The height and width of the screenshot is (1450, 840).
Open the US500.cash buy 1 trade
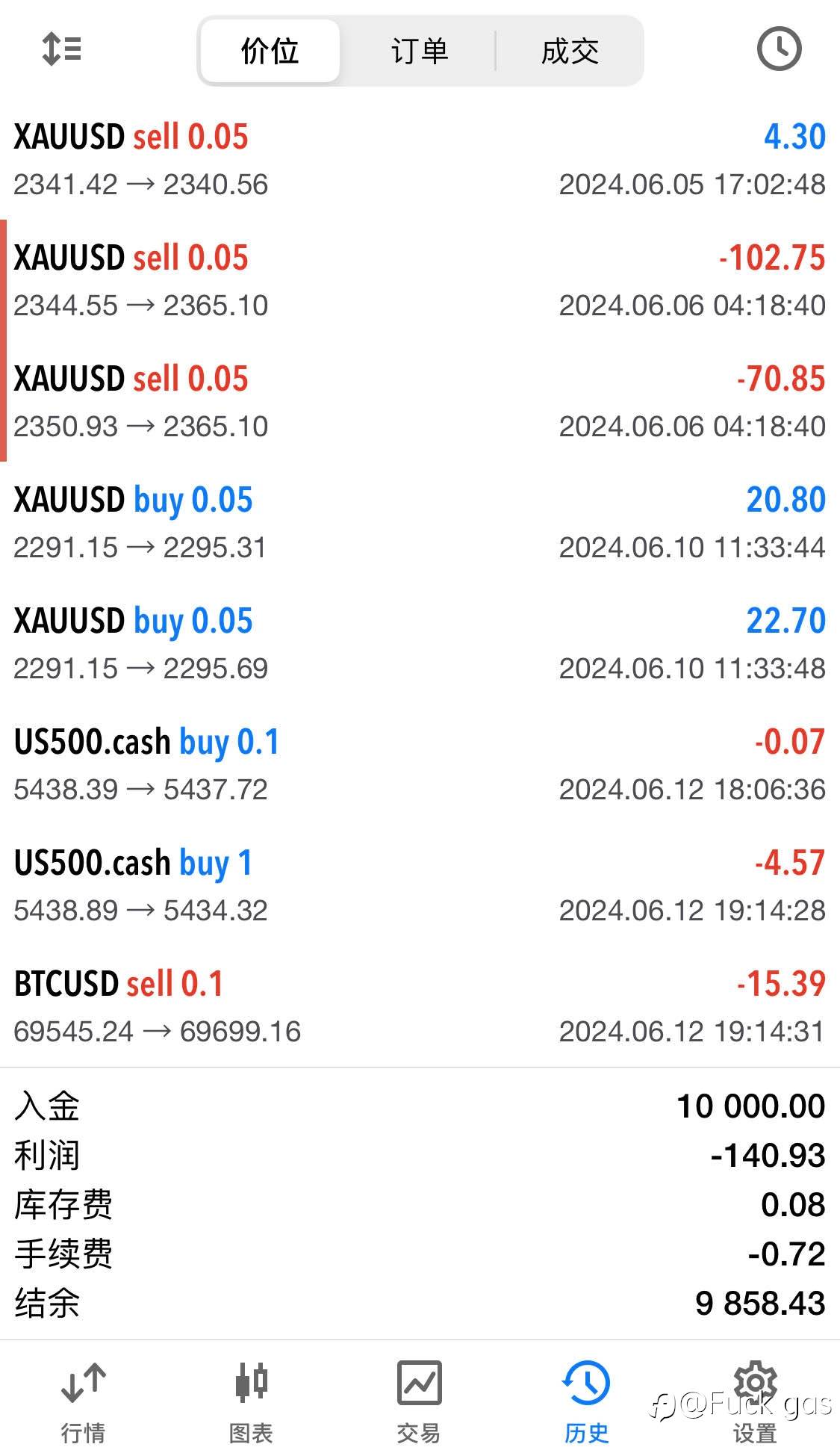[420, 886]
